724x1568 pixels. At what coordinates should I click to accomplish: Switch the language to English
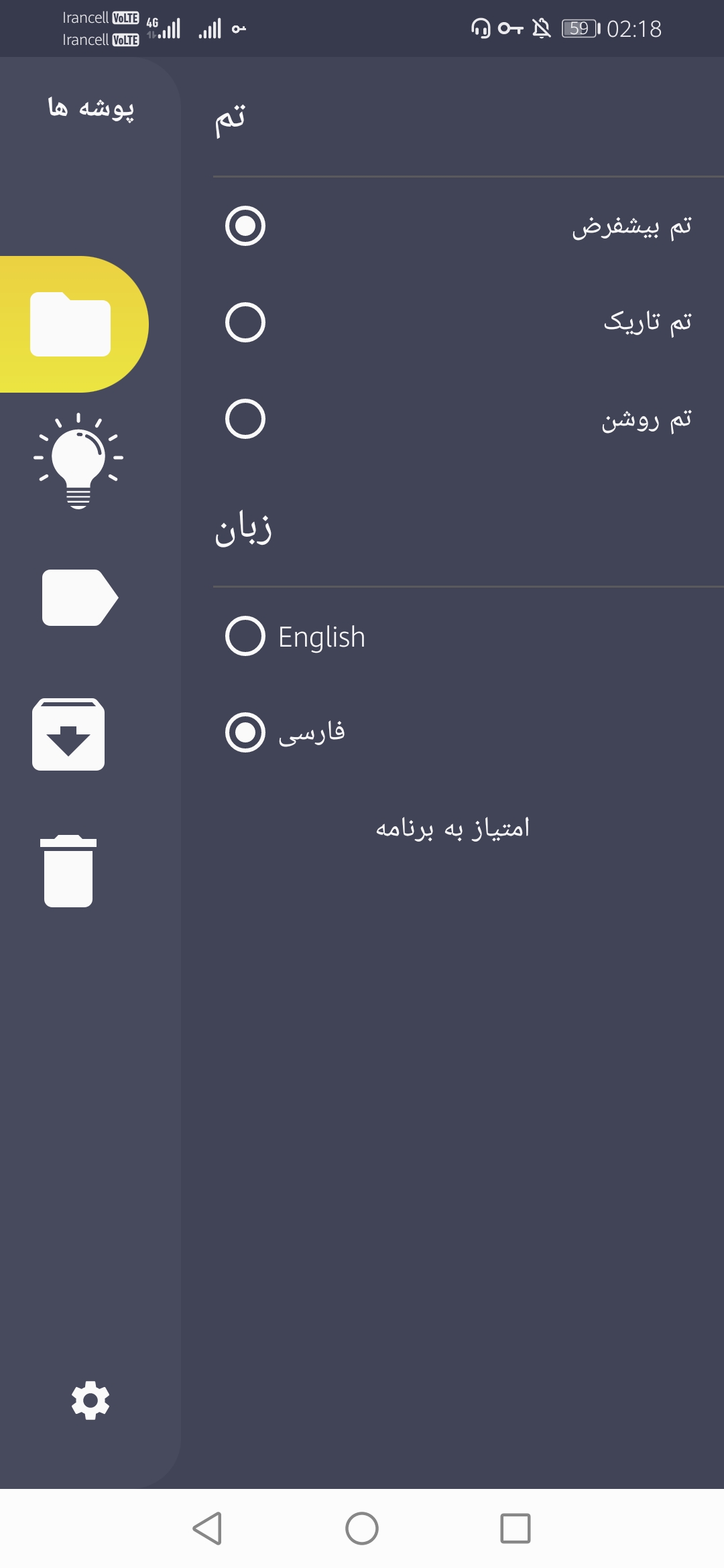click(x=245, y=636)
